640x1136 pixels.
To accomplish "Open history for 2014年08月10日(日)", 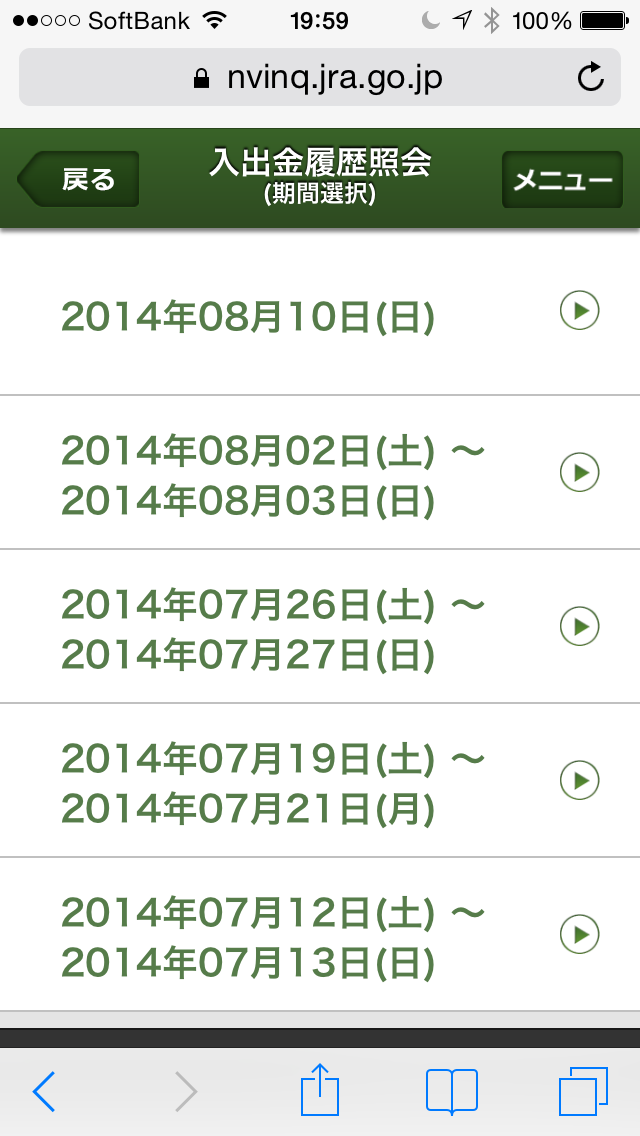I will point(320,315).
